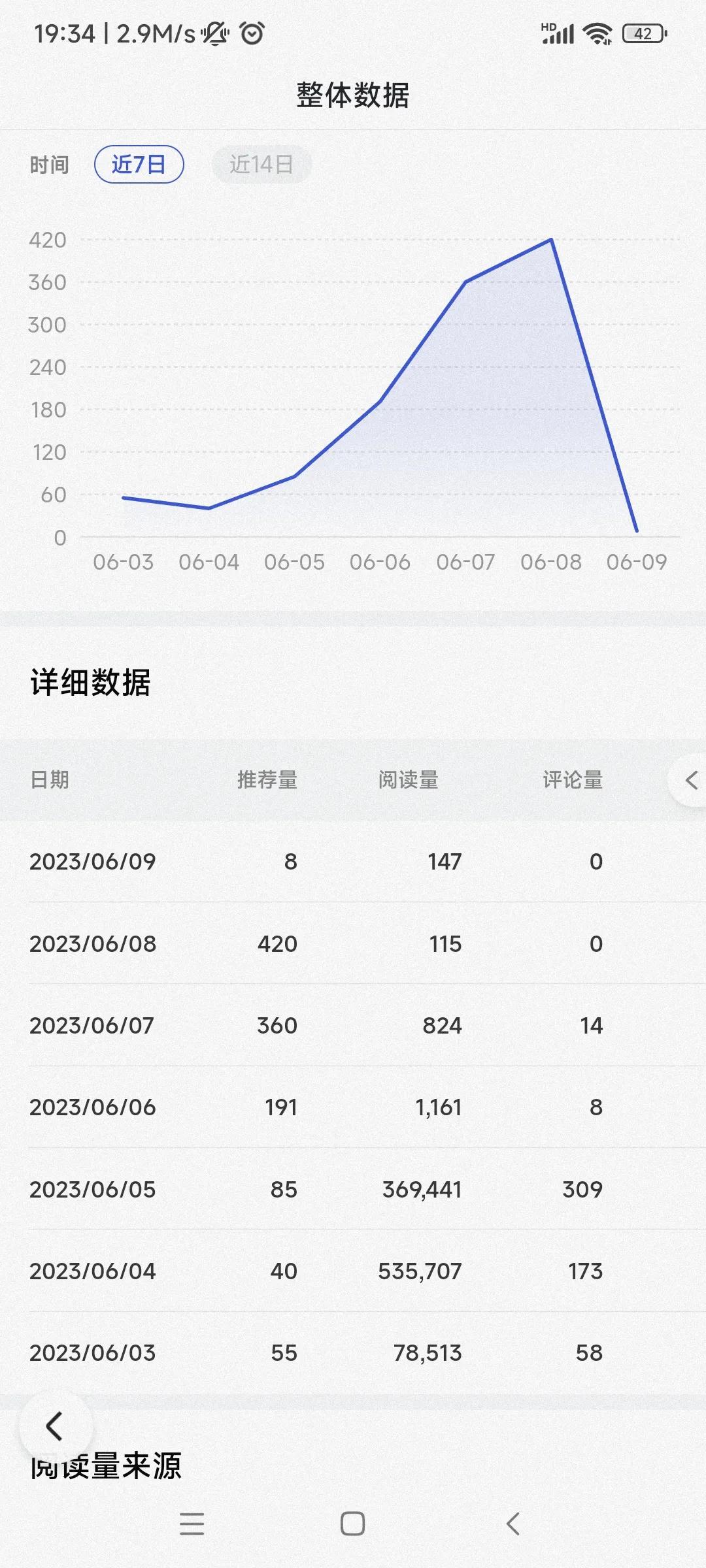
Task: Tap the floating back arrow above 阅读量来源
Action: [54, 1428]
